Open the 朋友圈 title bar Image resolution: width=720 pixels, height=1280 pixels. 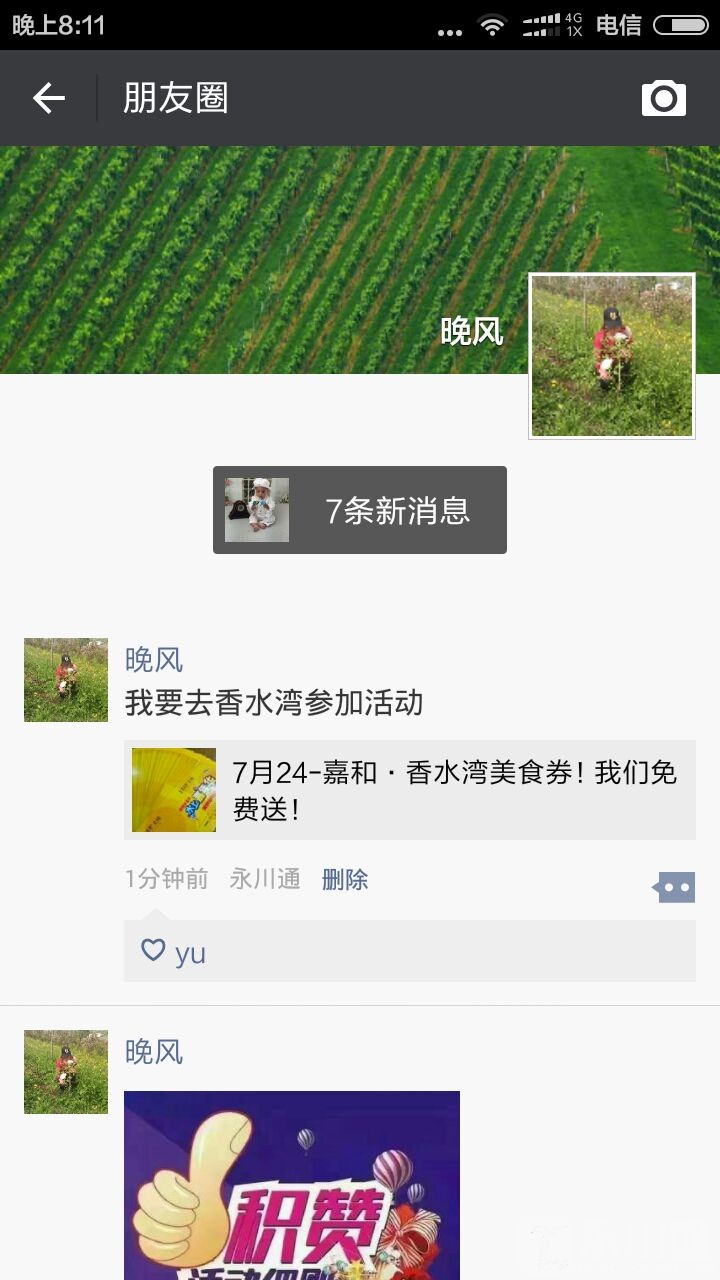point(176,97)
